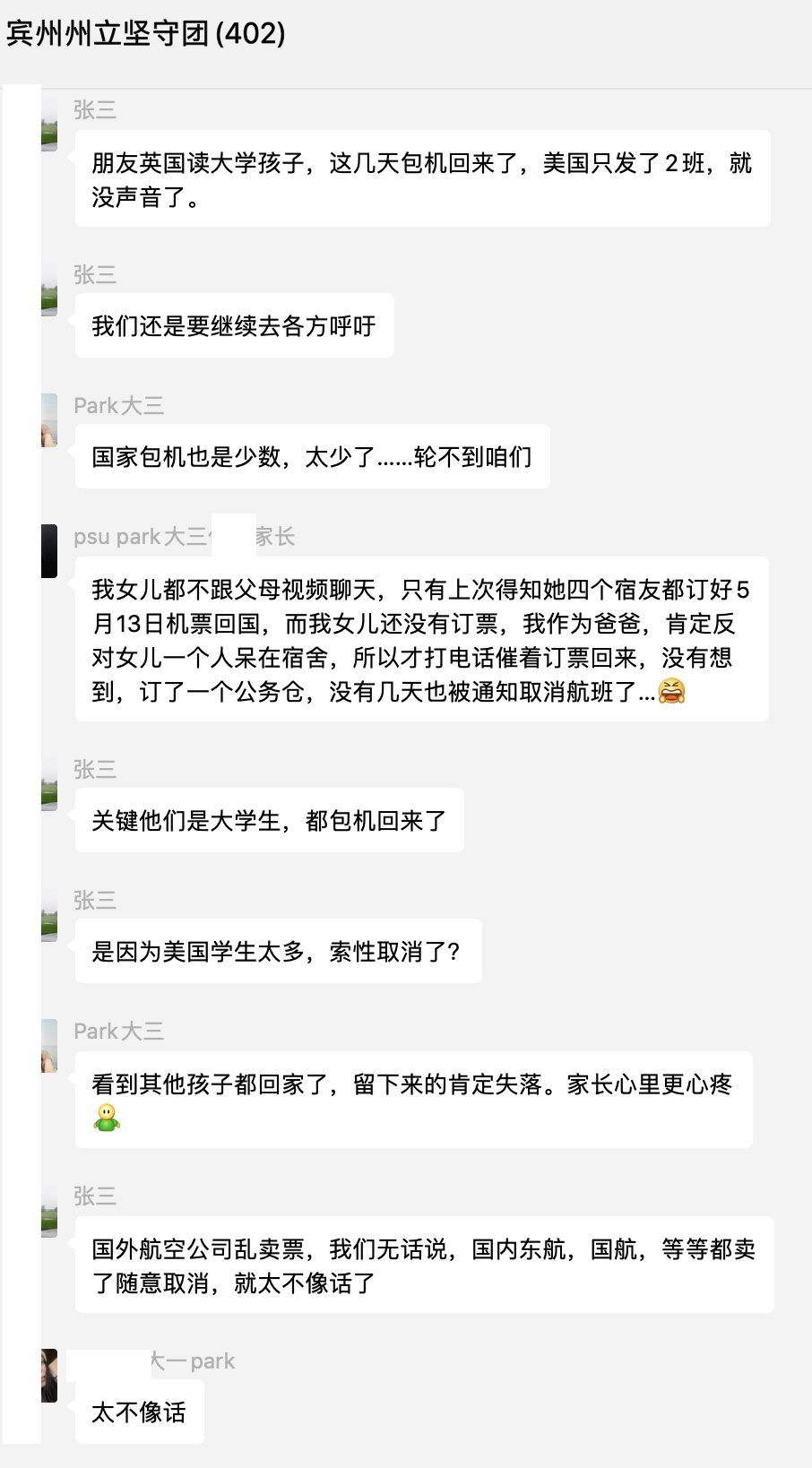Open Park大三's avatar beside '看到其他孩子都回家了' message
812x1468 pixels.
(x=49, y=1046)
